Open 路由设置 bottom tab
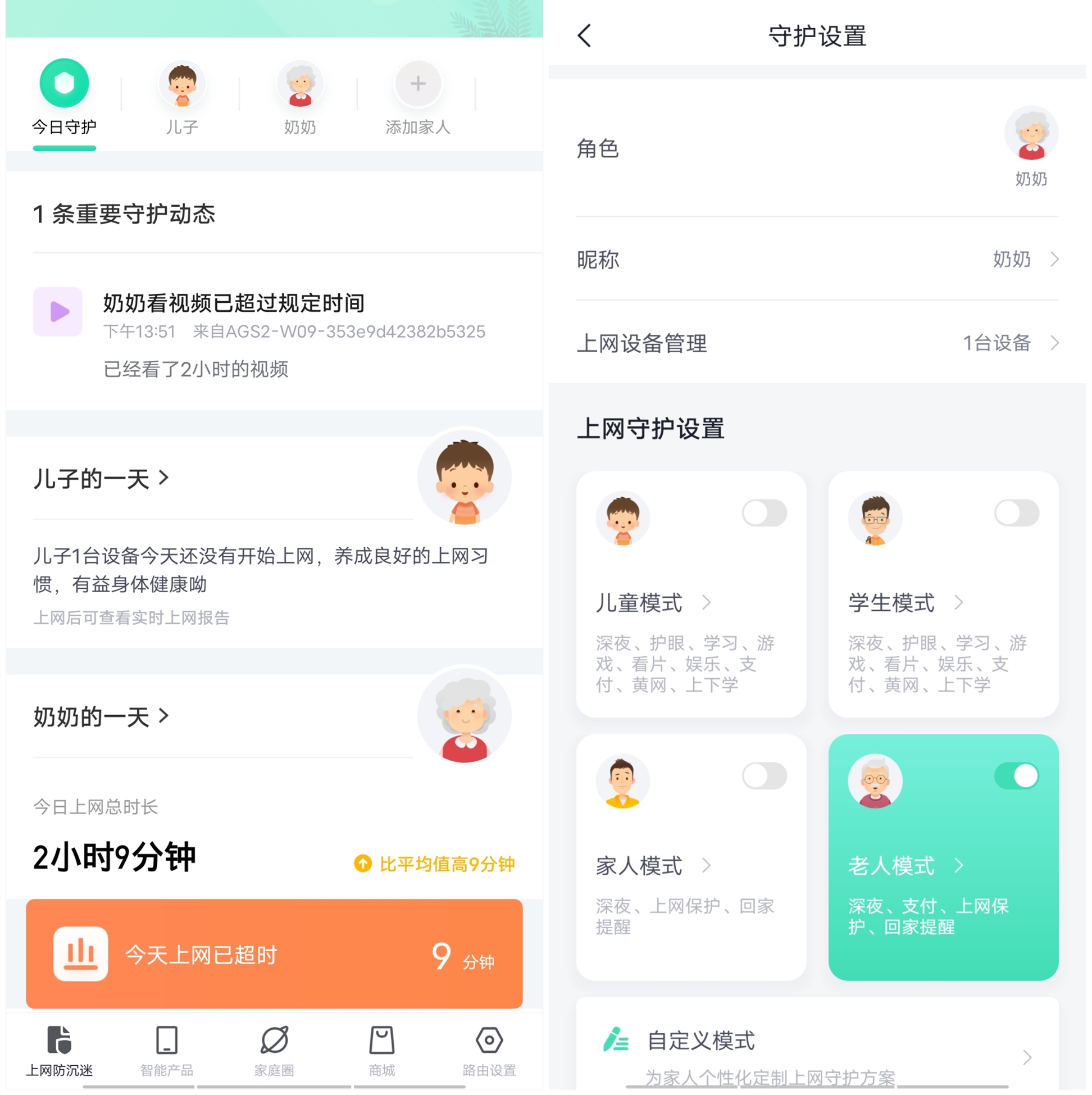 tap(489, 1051)
